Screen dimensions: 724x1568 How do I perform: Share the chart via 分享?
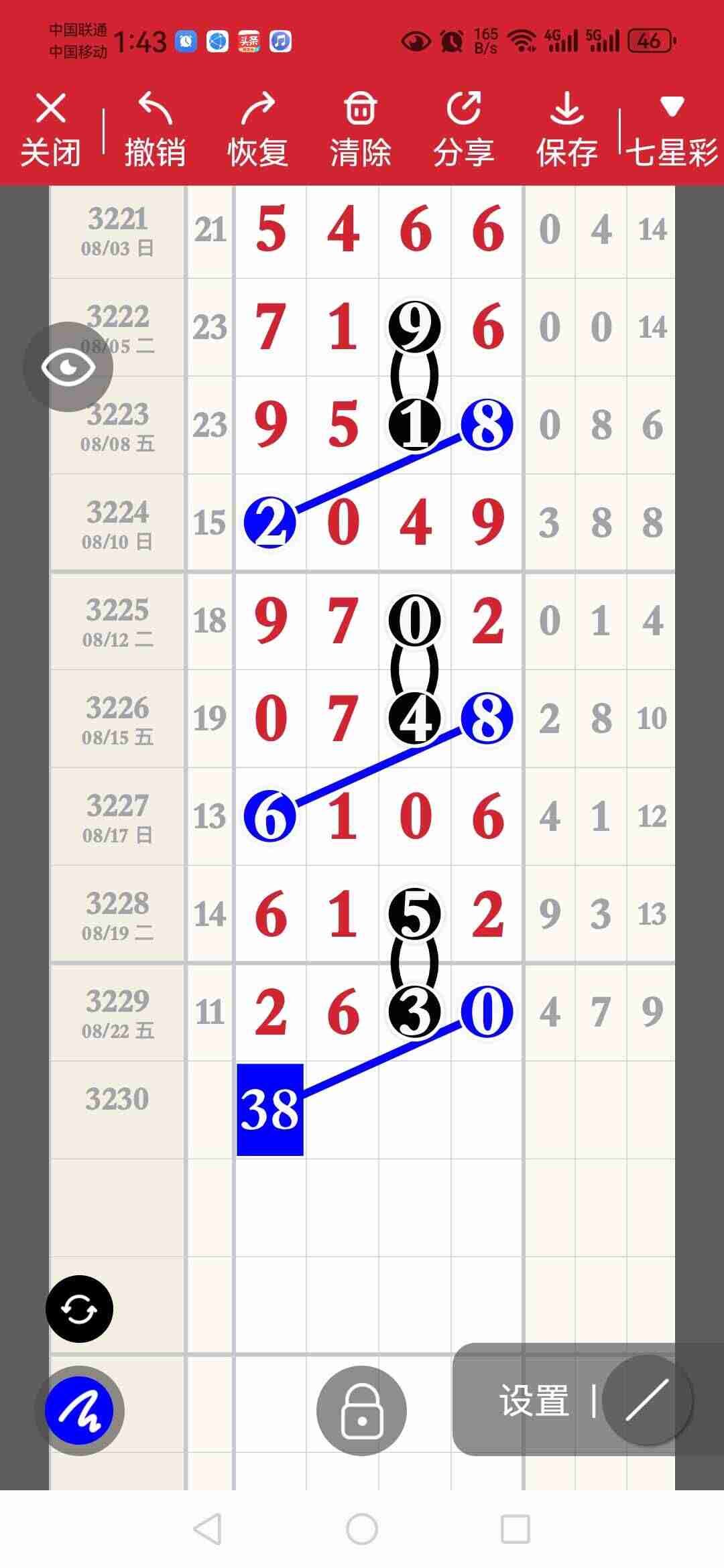(x=464, y=130)
